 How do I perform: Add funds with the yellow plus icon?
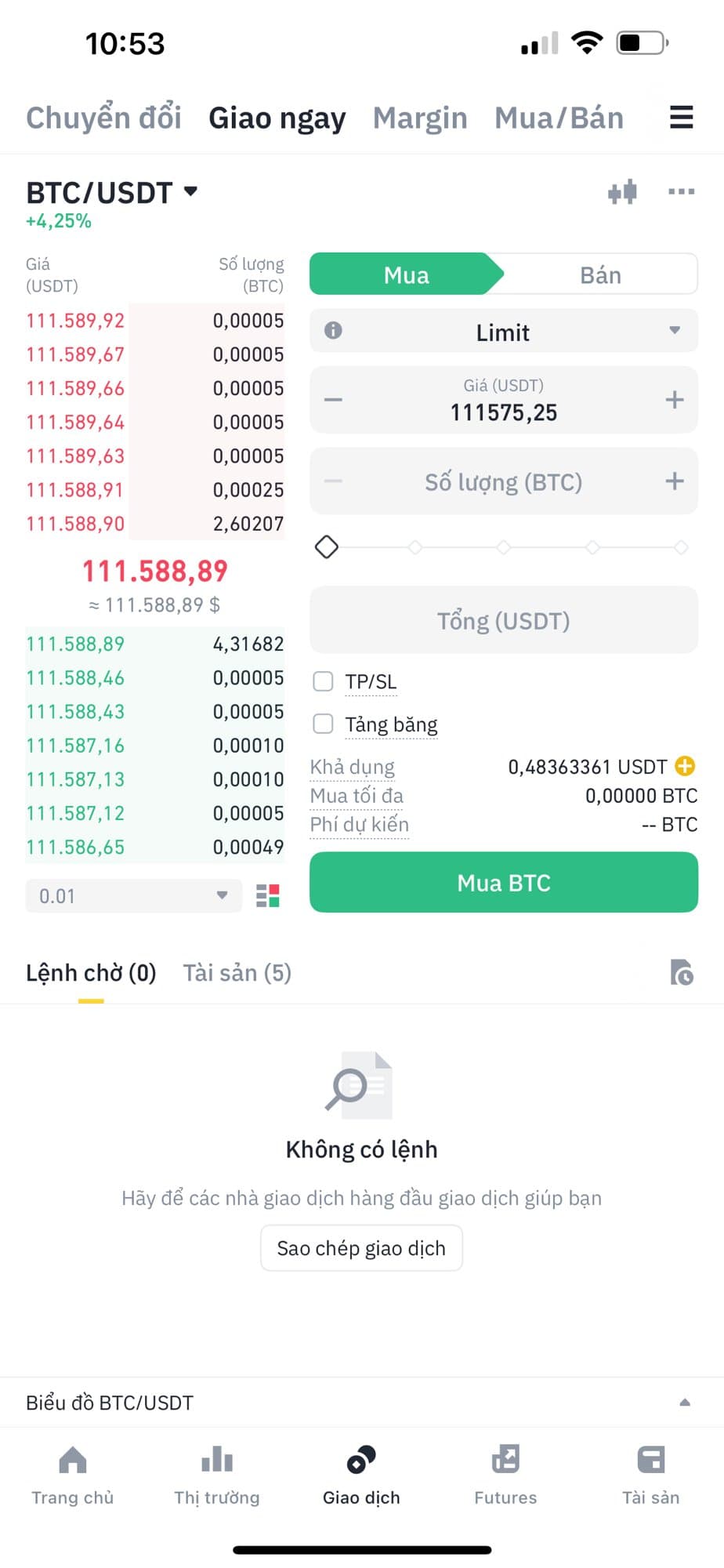685,766
